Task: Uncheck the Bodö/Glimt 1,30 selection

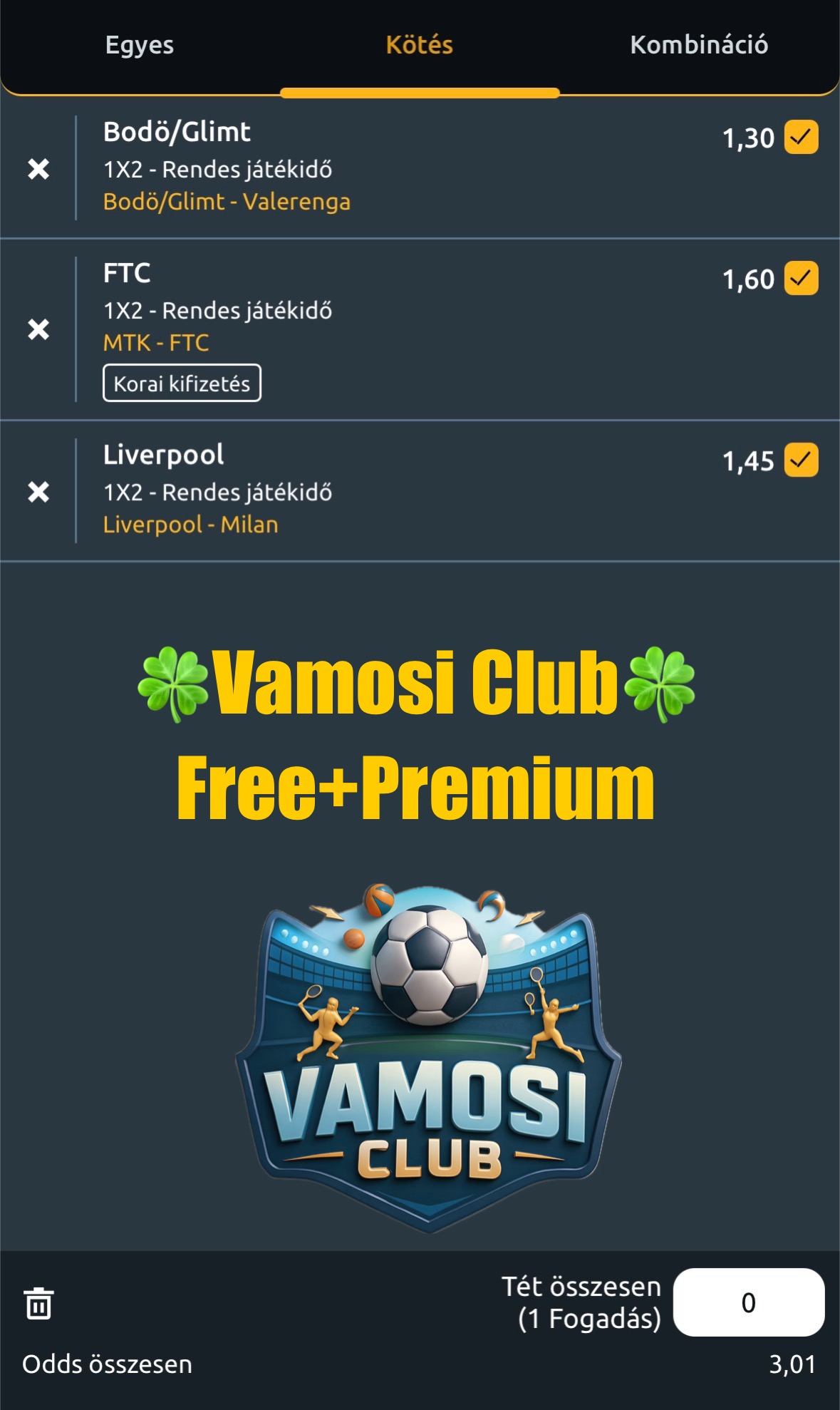Action: point(802,137)
